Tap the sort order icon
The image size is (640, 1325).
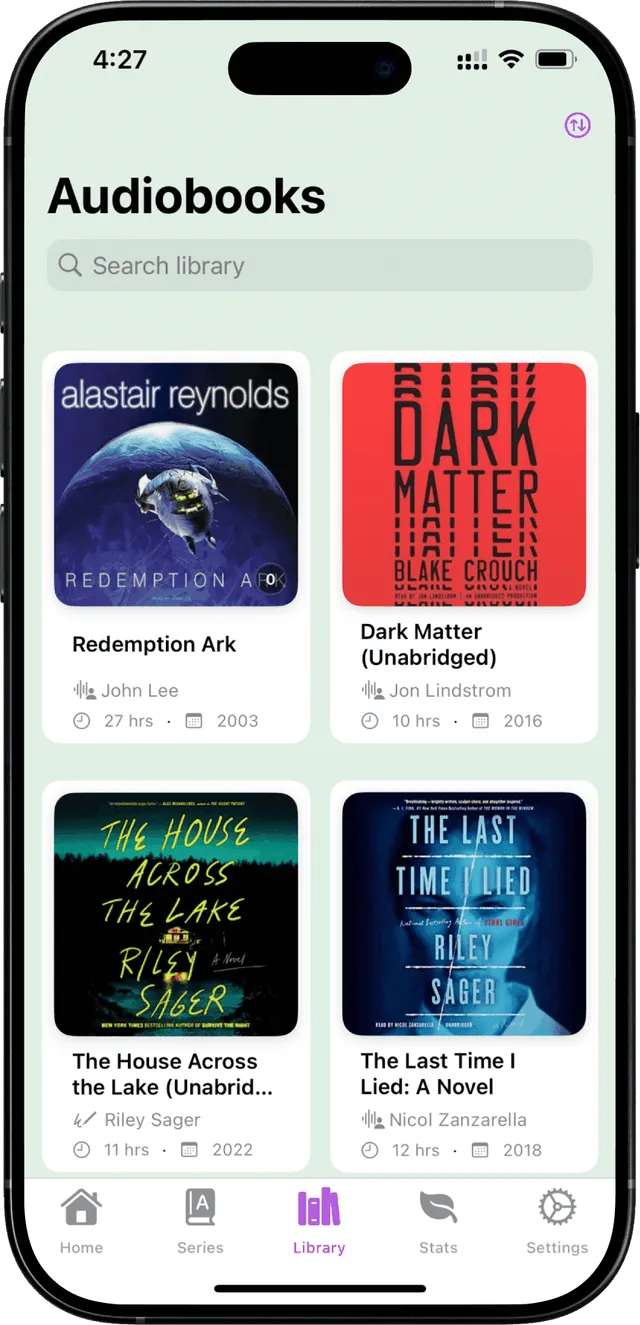click(577, 125)
